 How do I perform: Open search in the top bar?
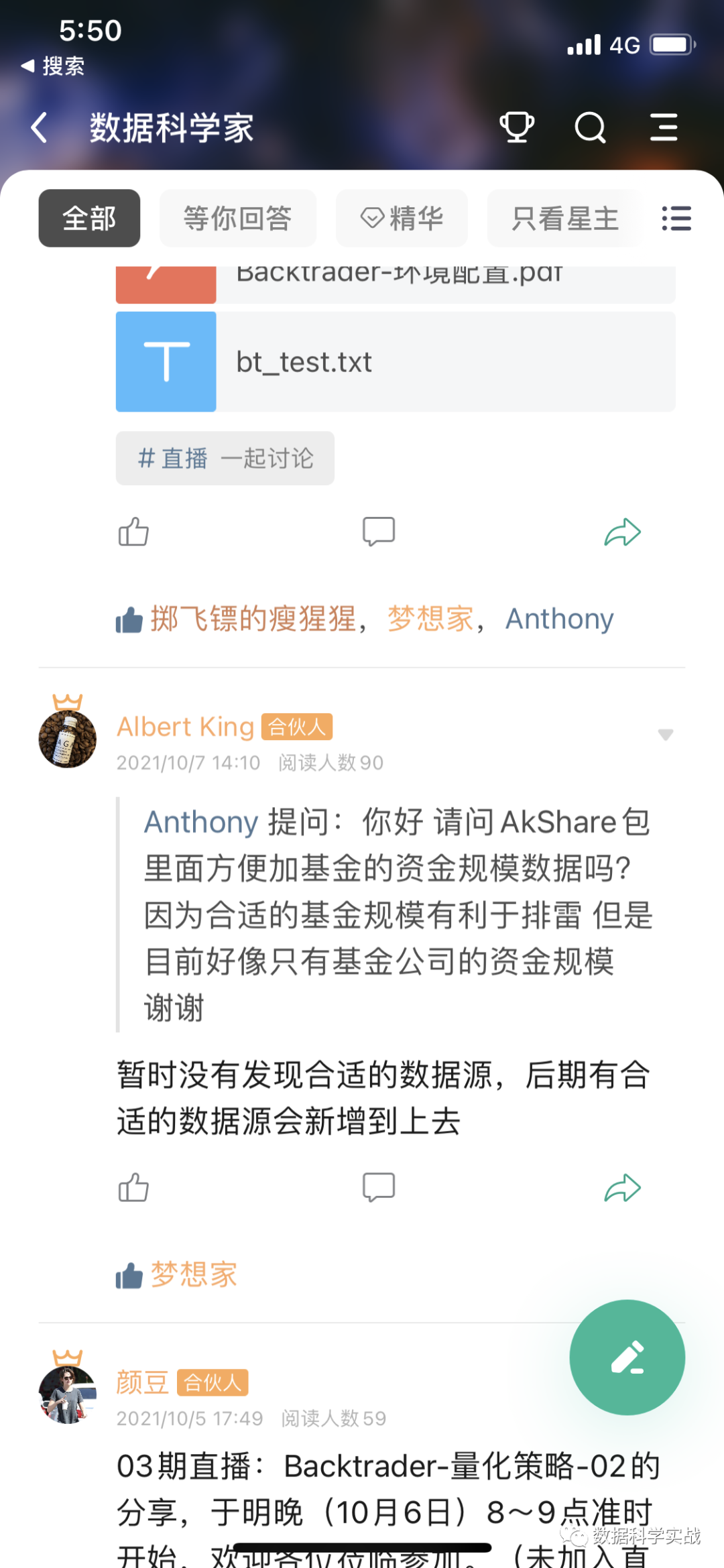590,127
